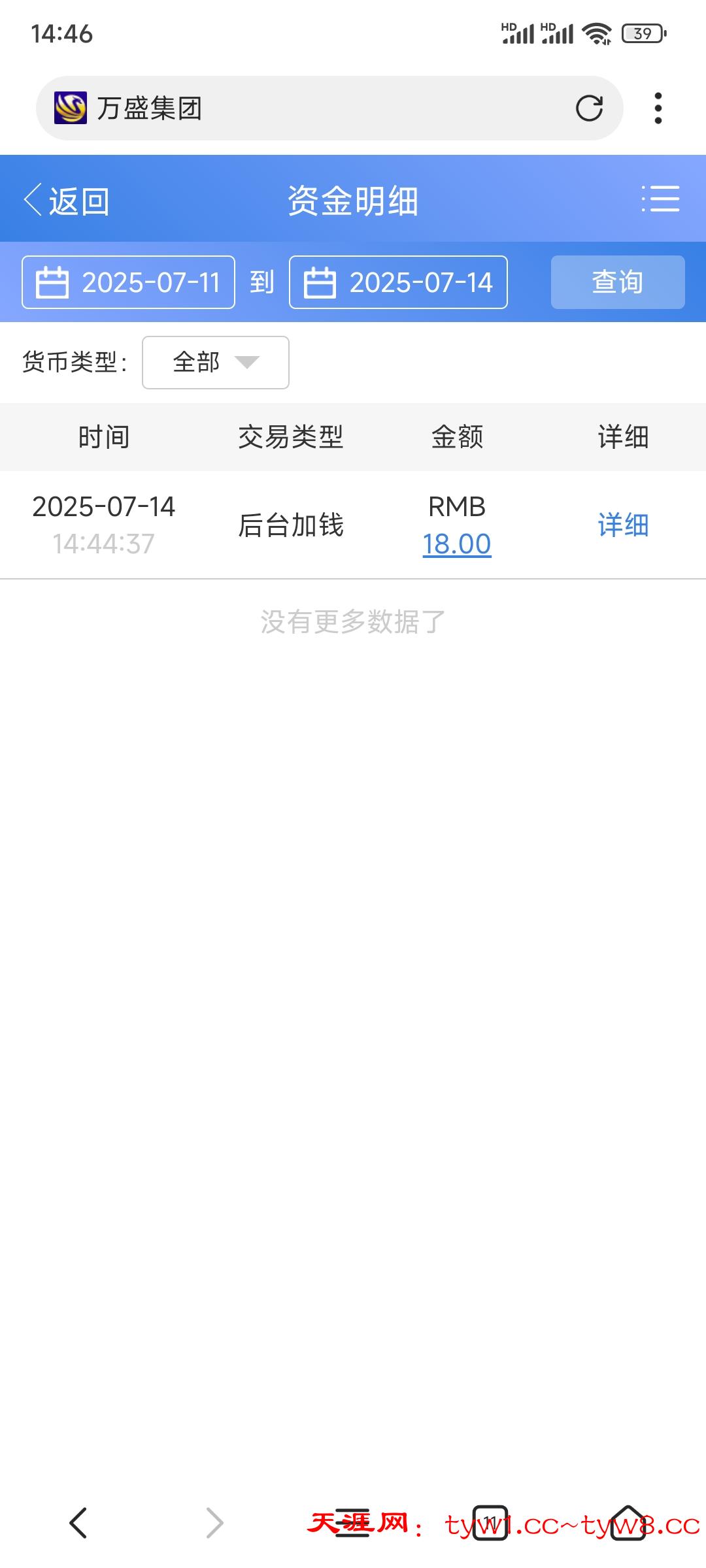Open the 18.00 amount link
Screen dimensions: 706x1568
coord(457,544)
